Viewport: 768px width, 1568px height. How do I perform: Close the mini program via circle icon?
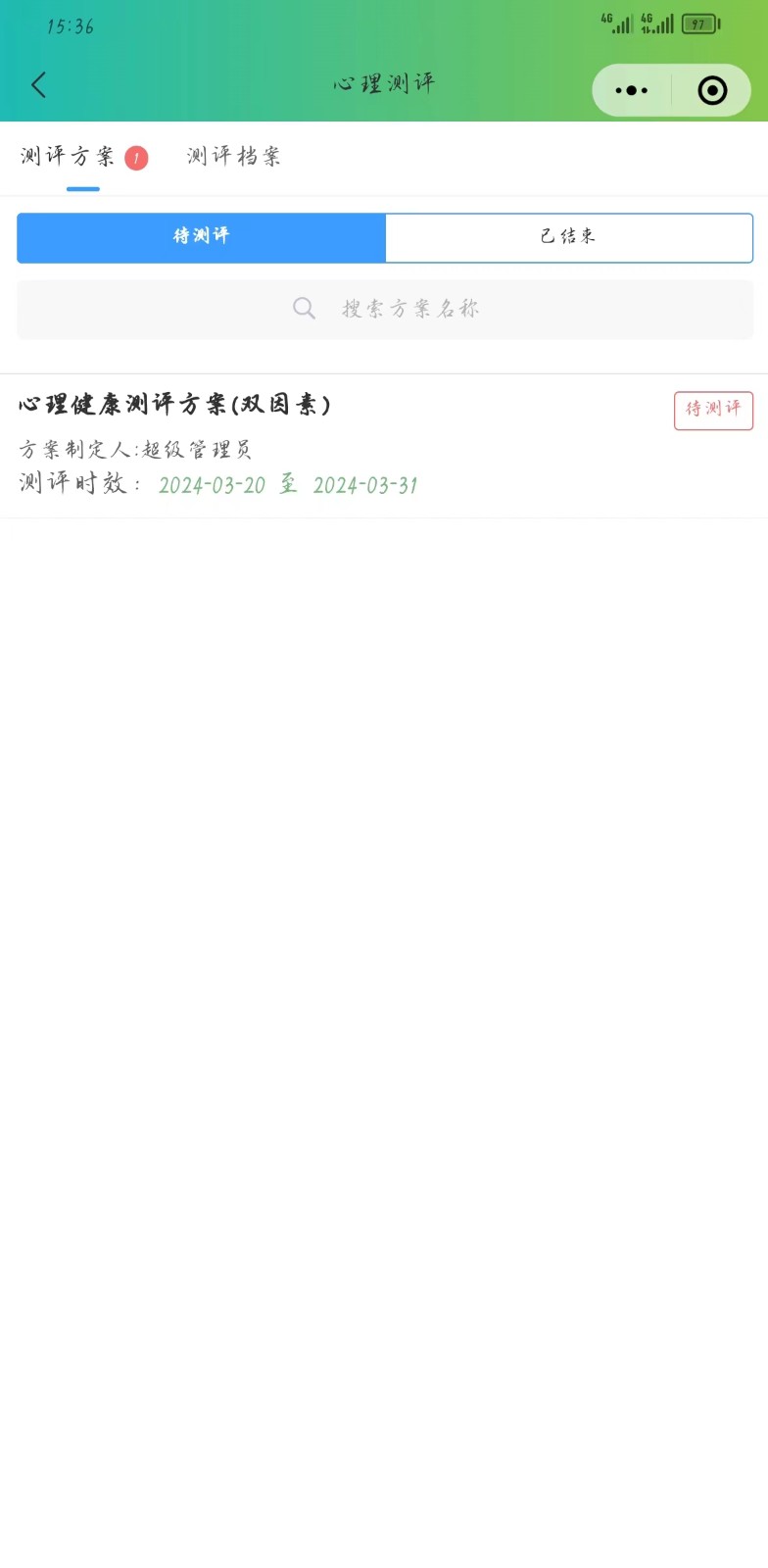(712, 90)
